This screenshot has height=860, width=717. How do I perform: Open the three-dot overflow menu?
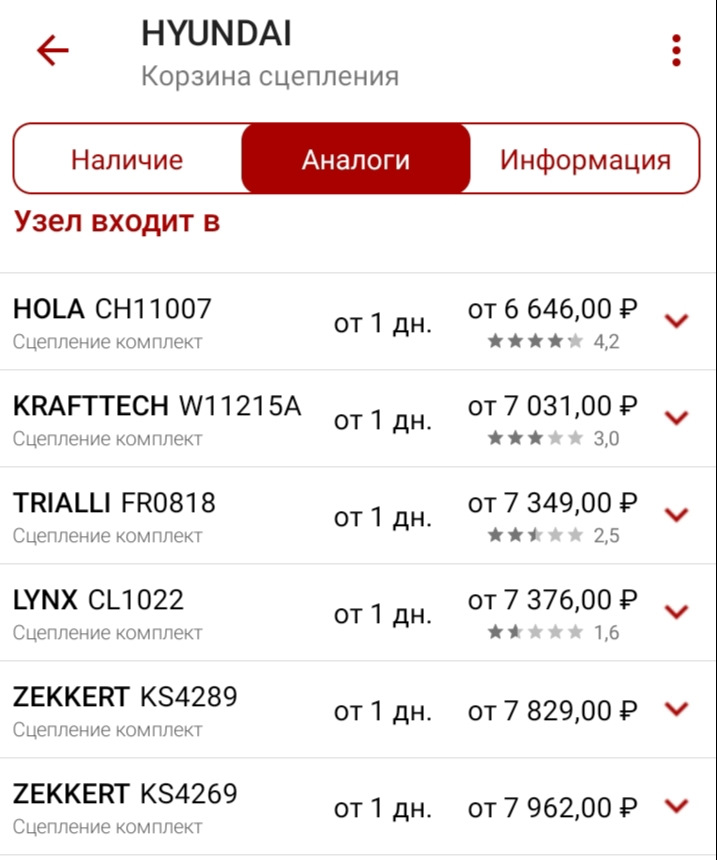tap(677, 50)
